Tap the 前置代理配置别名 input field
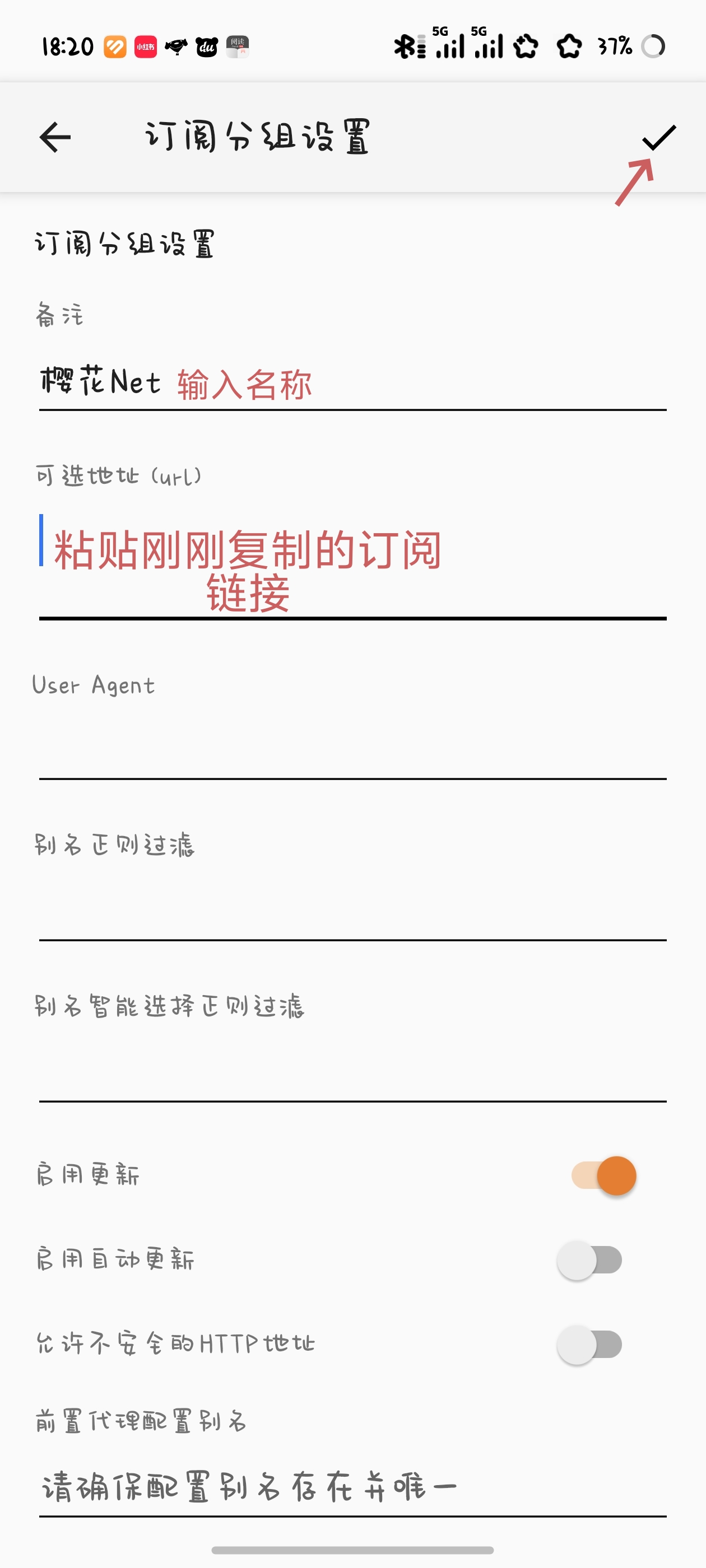The image size is (706, 1568). click(x=352, y=1488)
